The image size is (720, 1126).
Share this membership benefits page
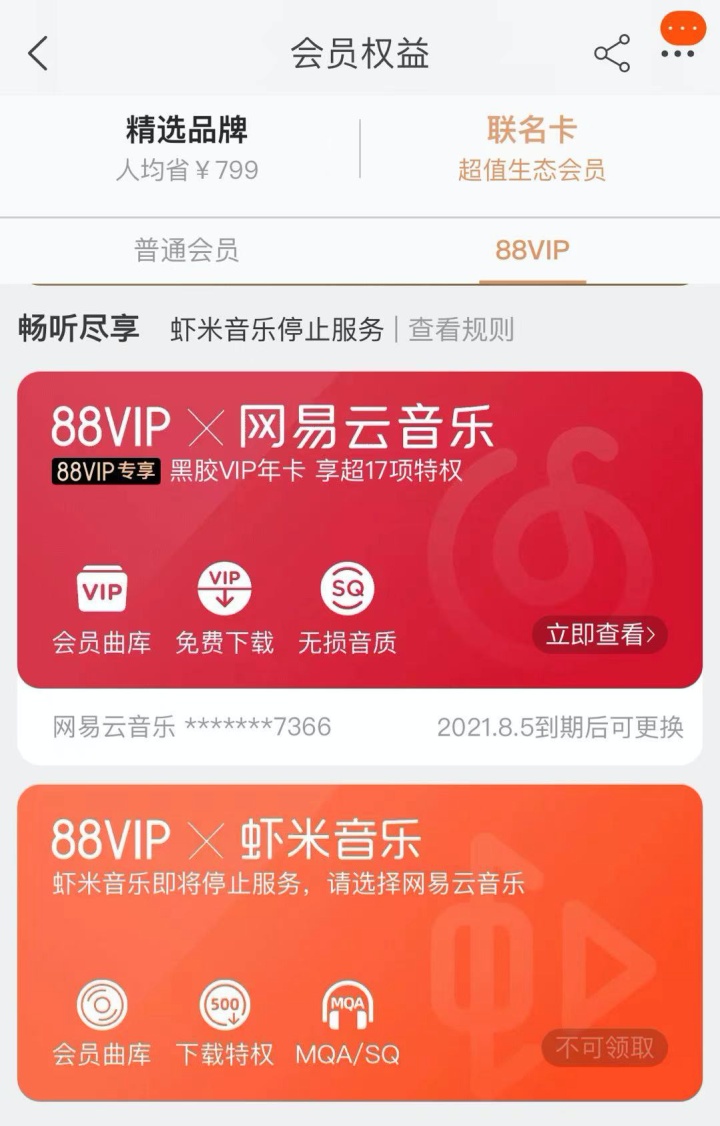(x=612, y=53)
